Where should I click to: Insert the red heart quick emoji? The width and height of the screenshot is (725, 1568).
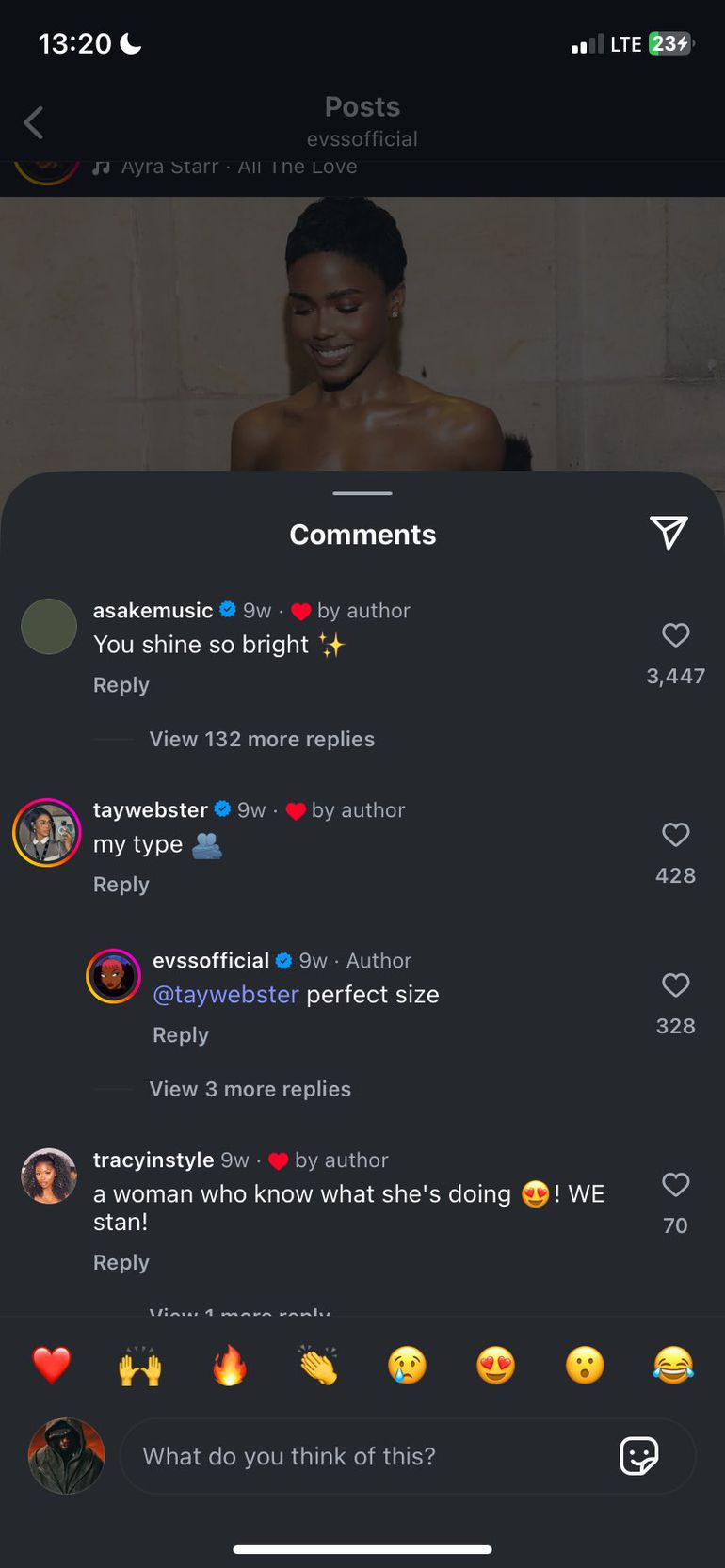[x=52, y=1365]
